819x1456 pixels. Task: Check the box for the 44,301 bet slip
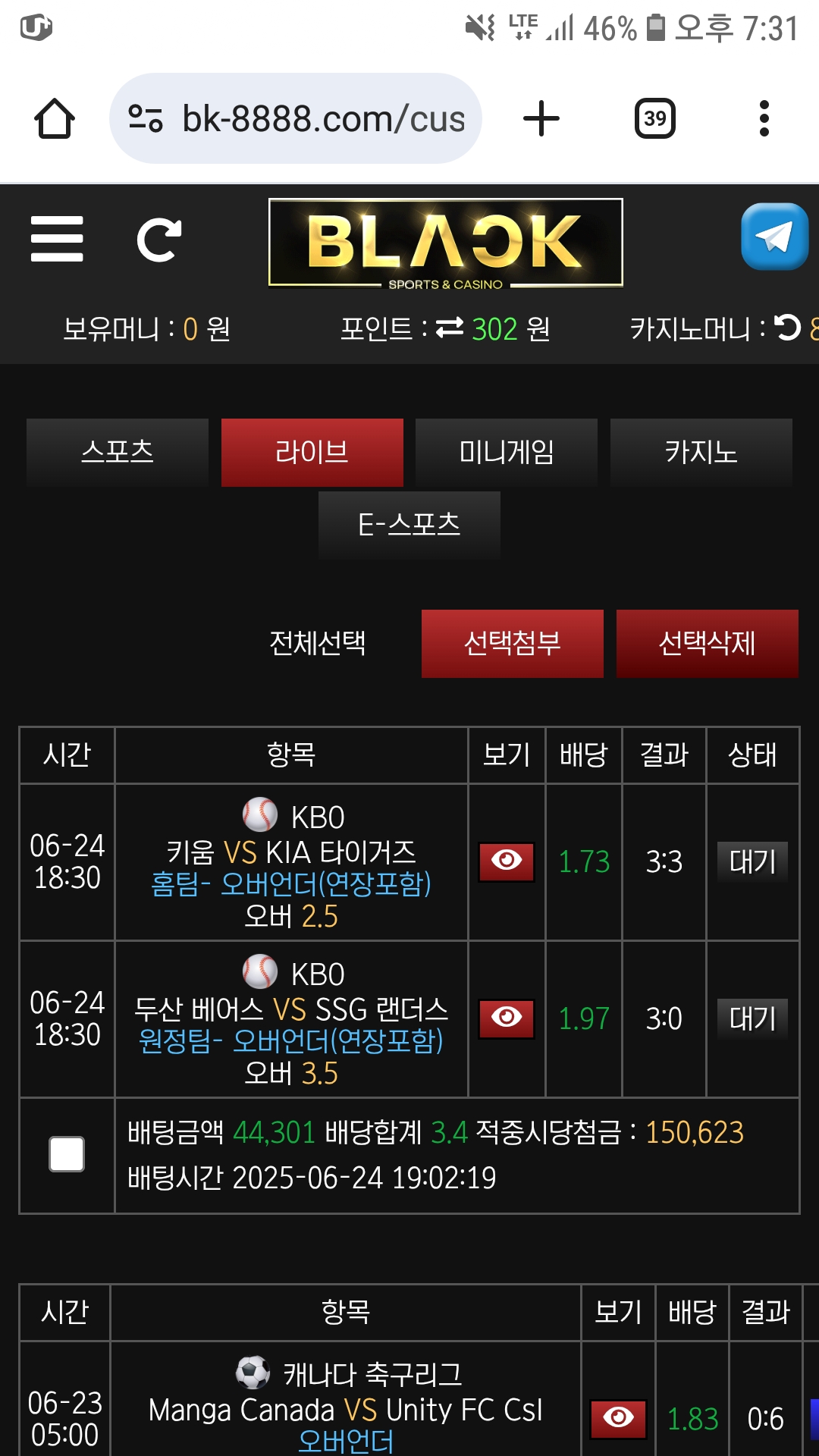[x=67, y=1154]
